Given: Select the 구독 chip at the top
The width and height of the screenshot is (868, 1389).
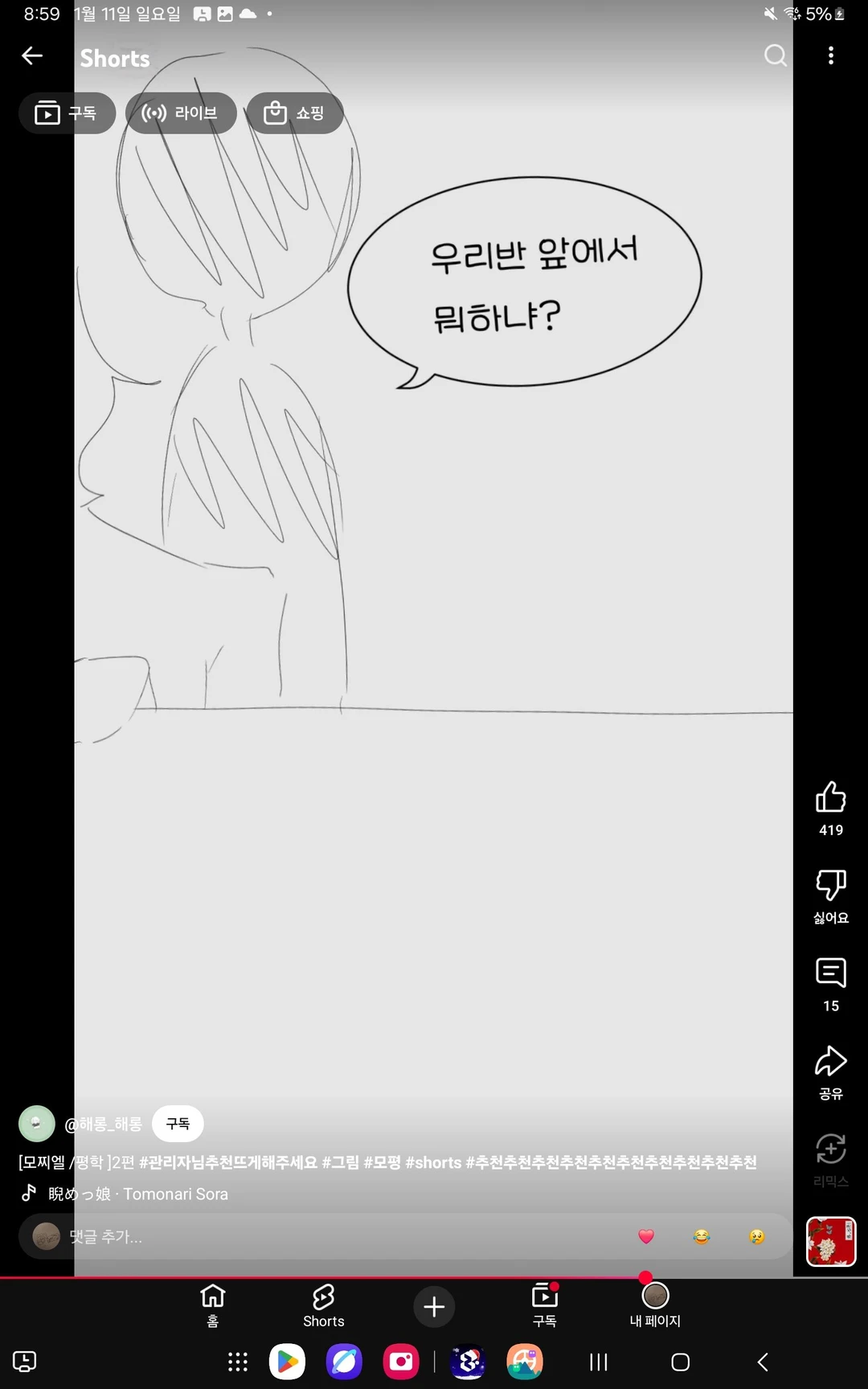Looking at the screenshot, I should pos(67,113).
